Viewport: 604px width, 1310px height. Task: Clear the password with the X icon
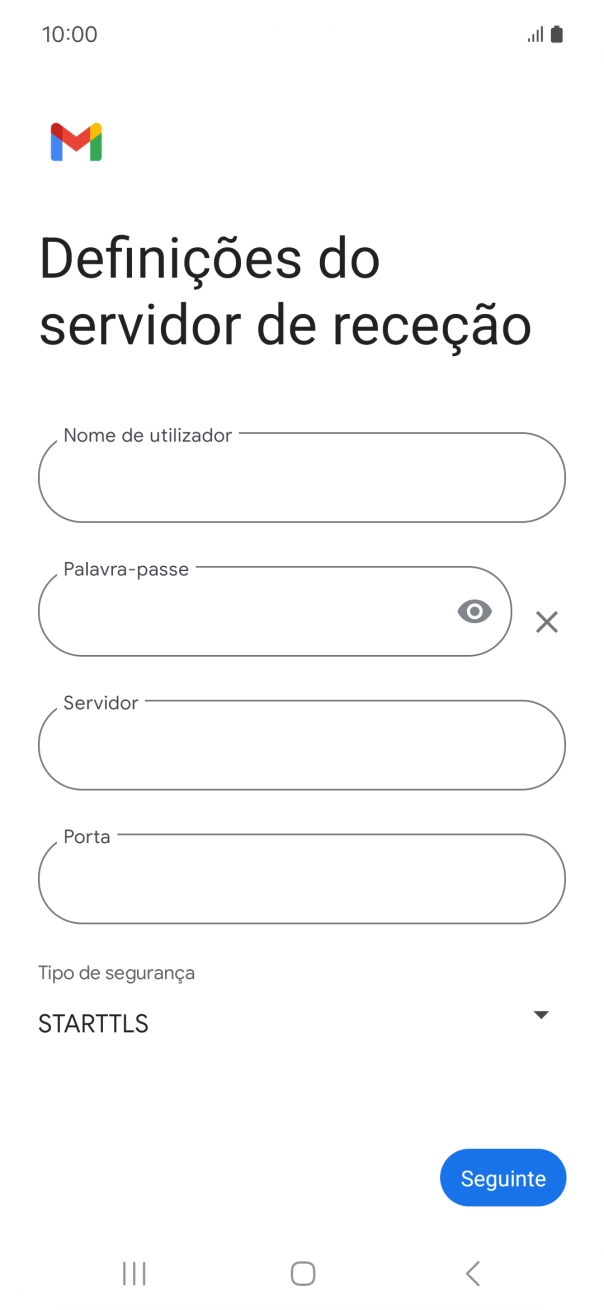(547, 622)
